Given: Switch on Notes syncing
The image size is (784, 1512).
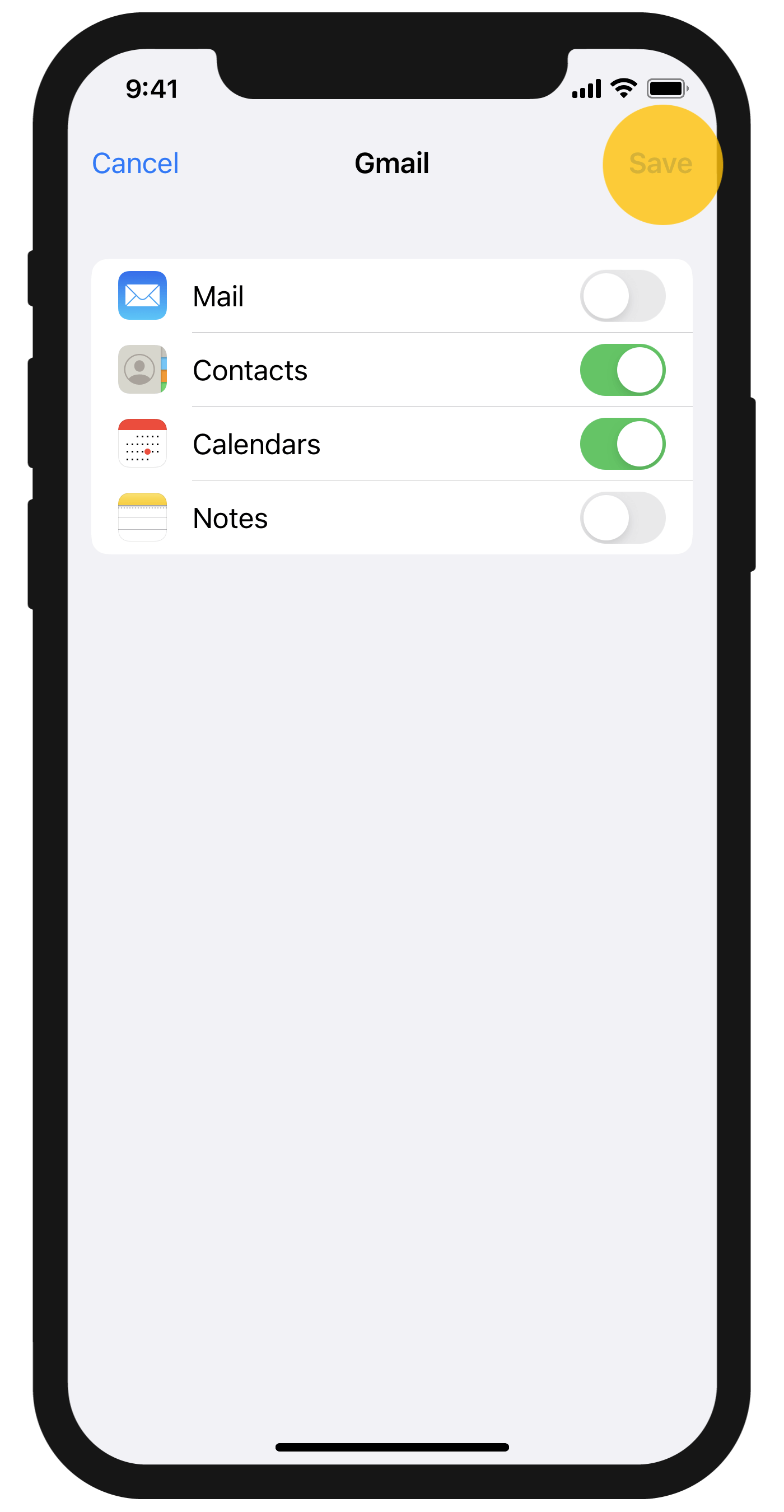Looking at the screenshot, I should click(623, 517).
